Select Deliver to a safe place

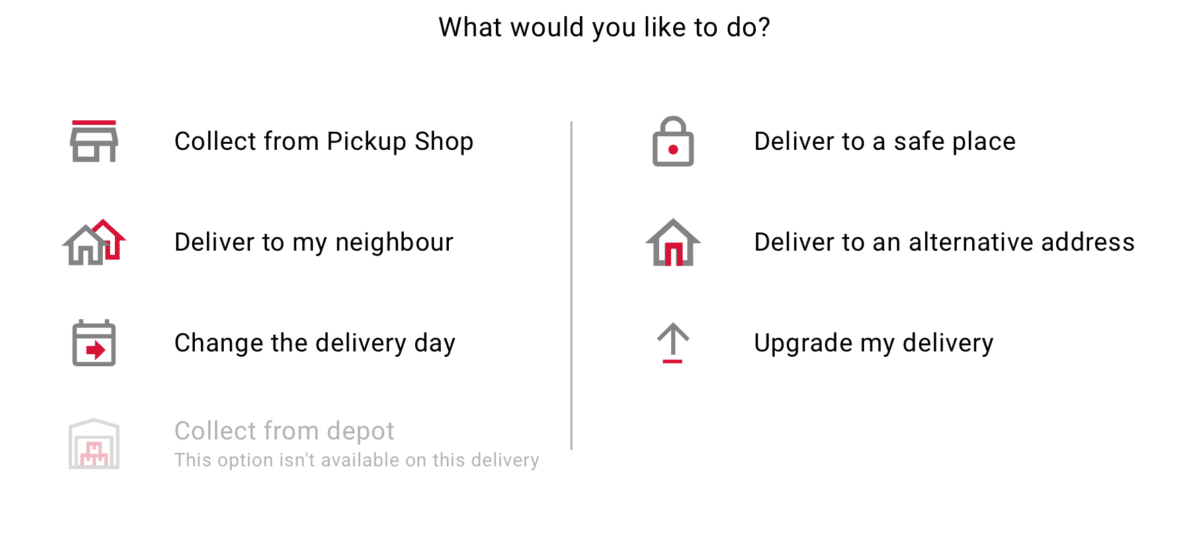[x=884, y=142]
